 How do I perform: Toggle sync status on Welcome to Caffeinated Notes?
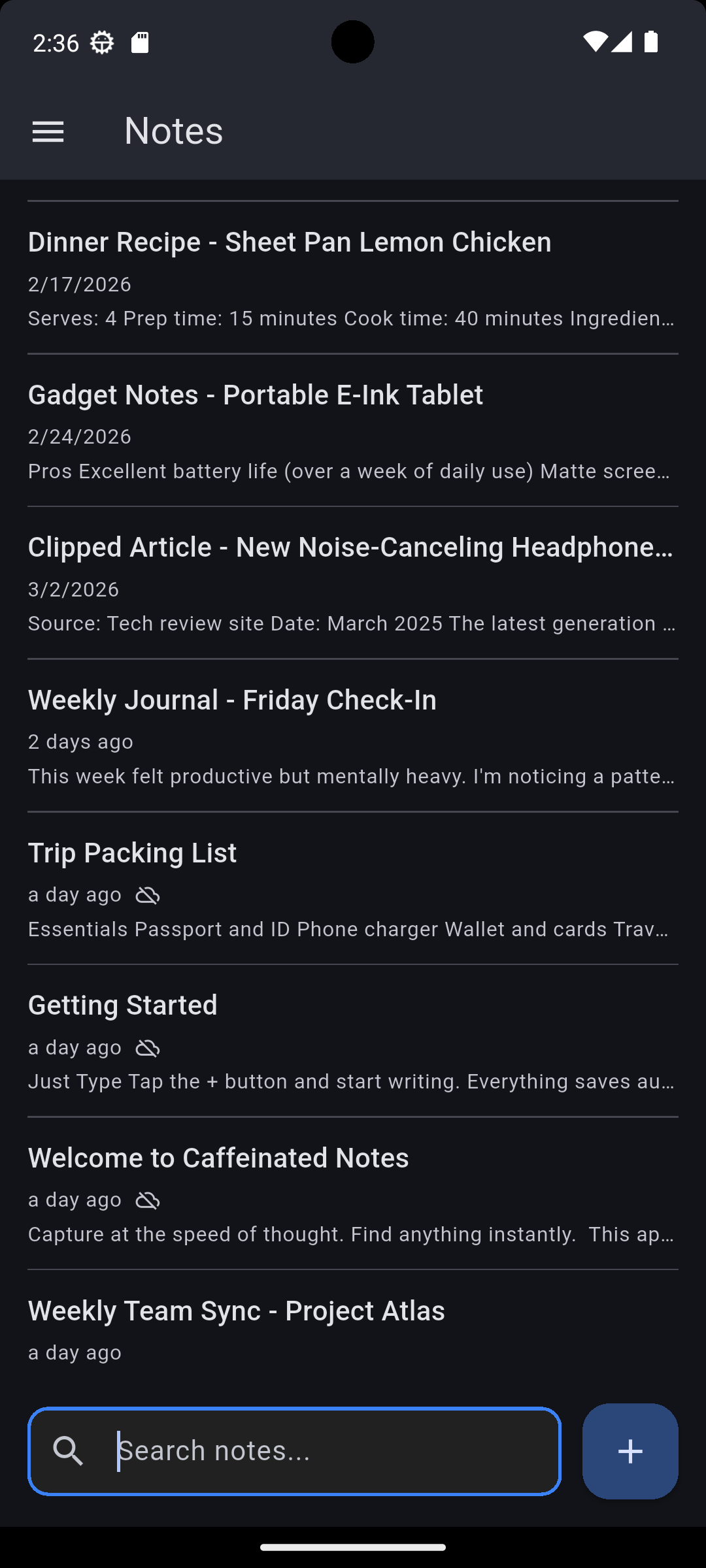[148, 1200]
